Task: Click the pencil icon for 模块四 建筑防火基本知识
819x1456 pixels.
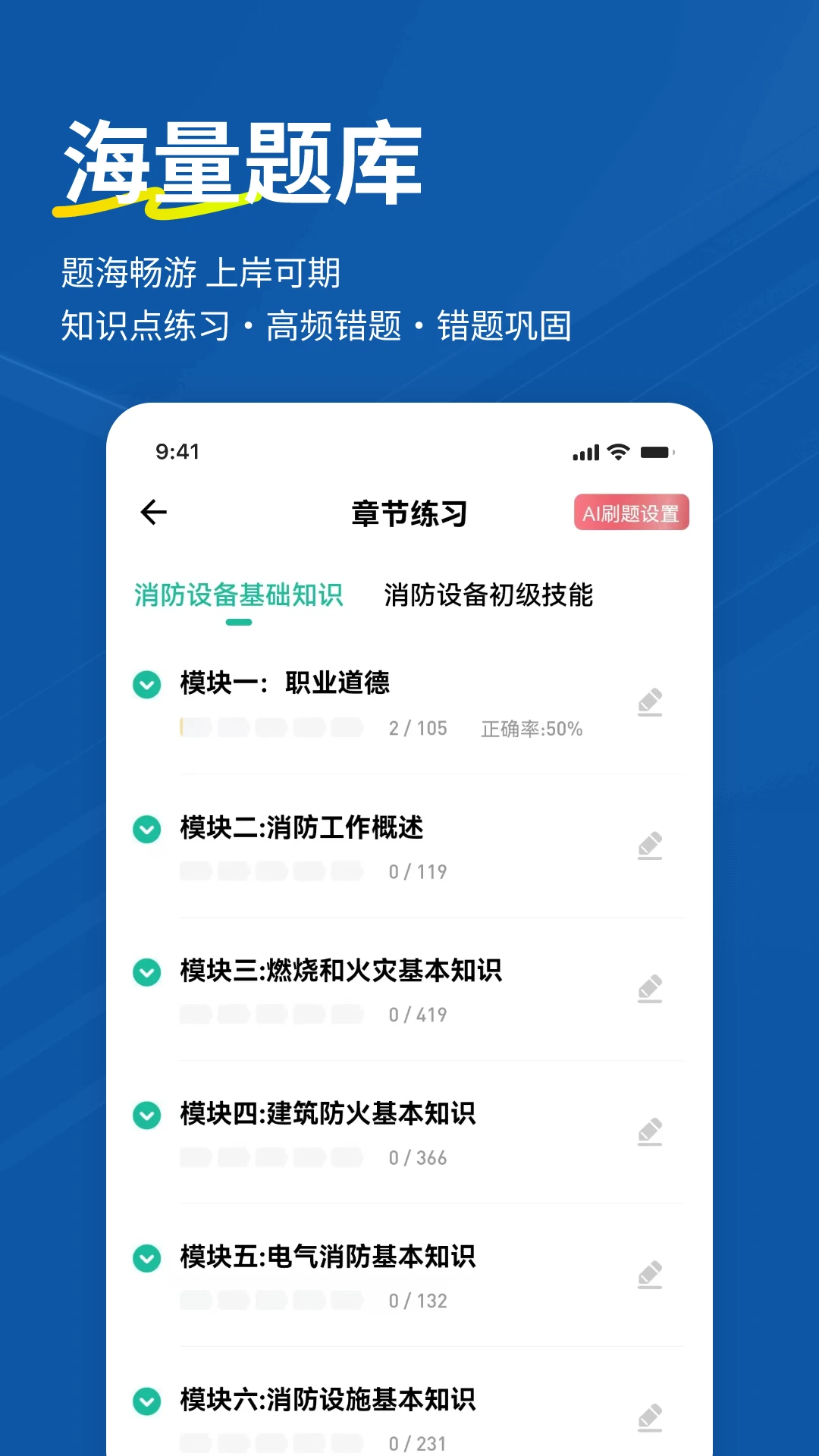Action: coord(651,1131)
